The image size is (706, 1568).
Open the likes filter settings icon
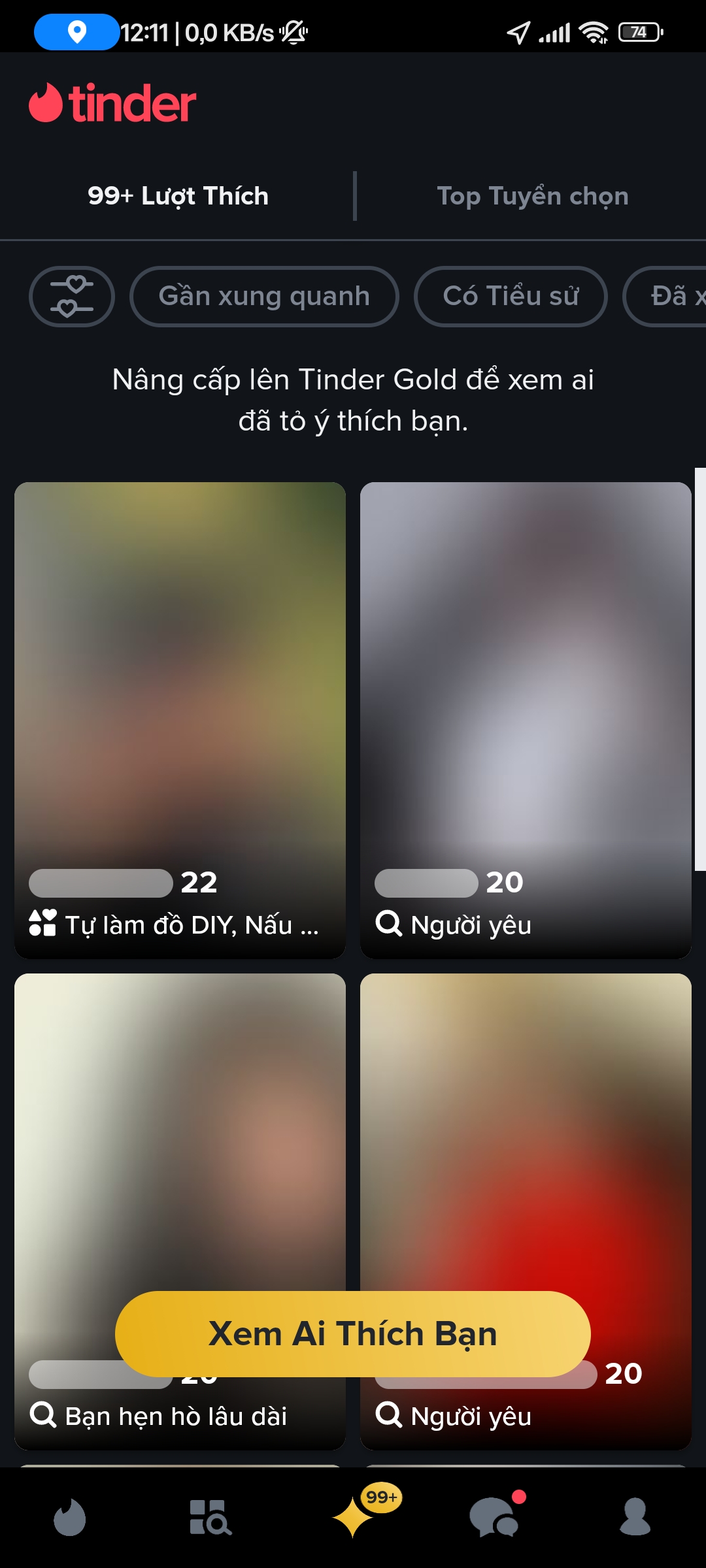click(72, 297)
